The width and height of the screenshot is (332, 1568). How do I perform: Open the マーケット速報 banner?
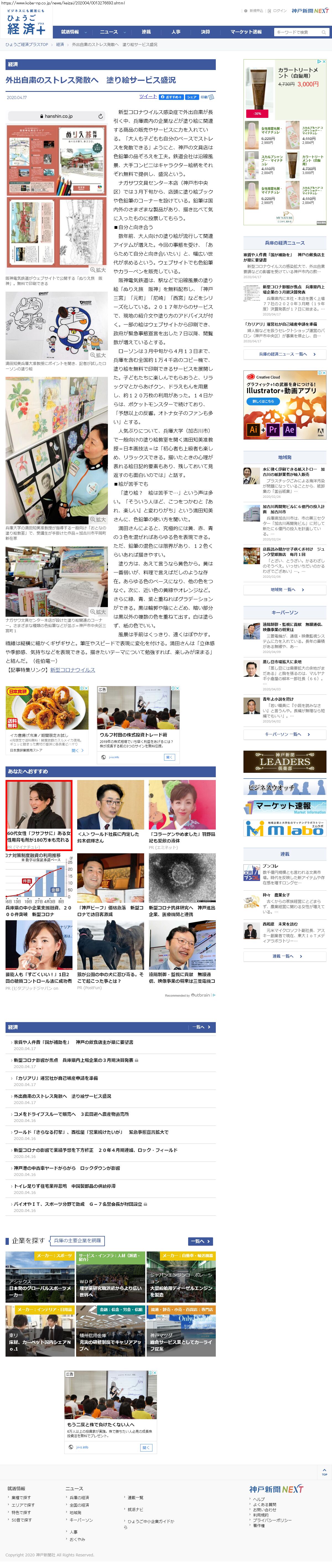[284, 807]
